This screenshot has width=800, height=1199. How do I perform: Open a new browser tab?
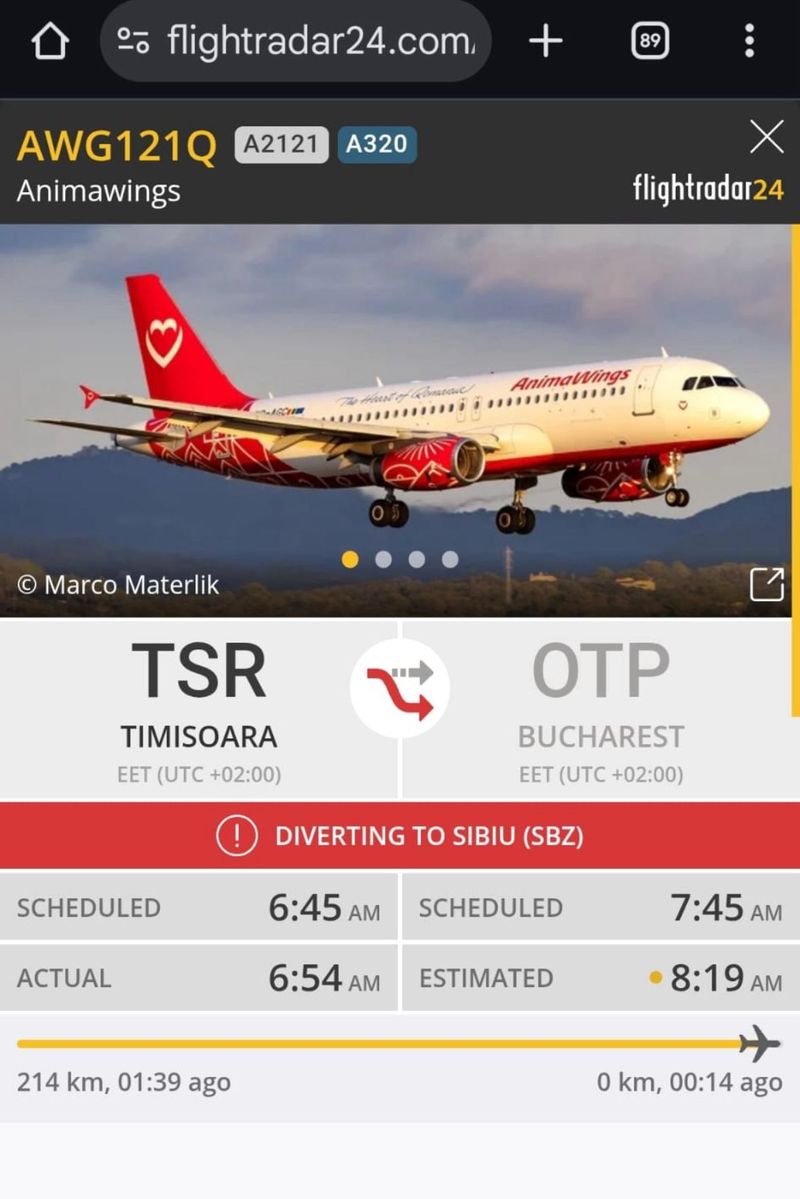tap(545, 42)
